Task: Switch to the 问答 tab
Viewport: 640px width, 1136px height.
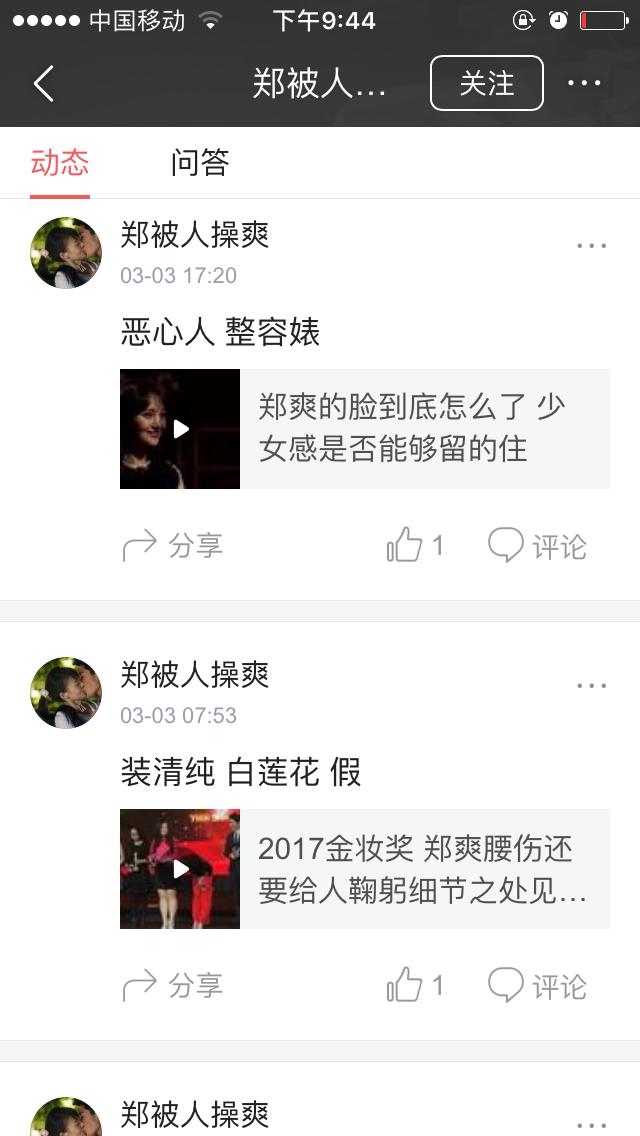Action: click(200, 162)
